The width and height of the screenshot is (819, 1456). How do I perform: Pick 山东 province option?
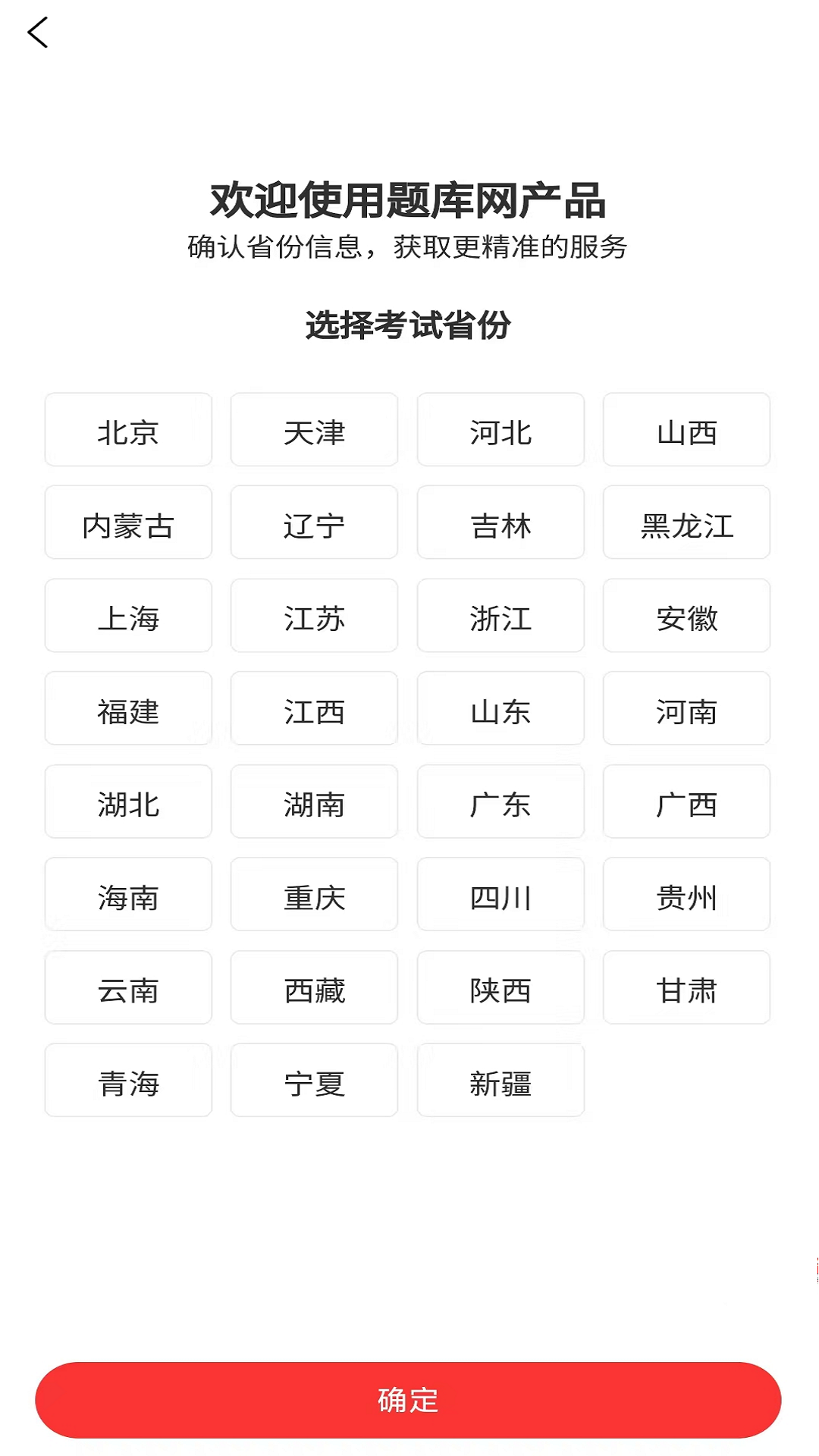pos(500,709)
